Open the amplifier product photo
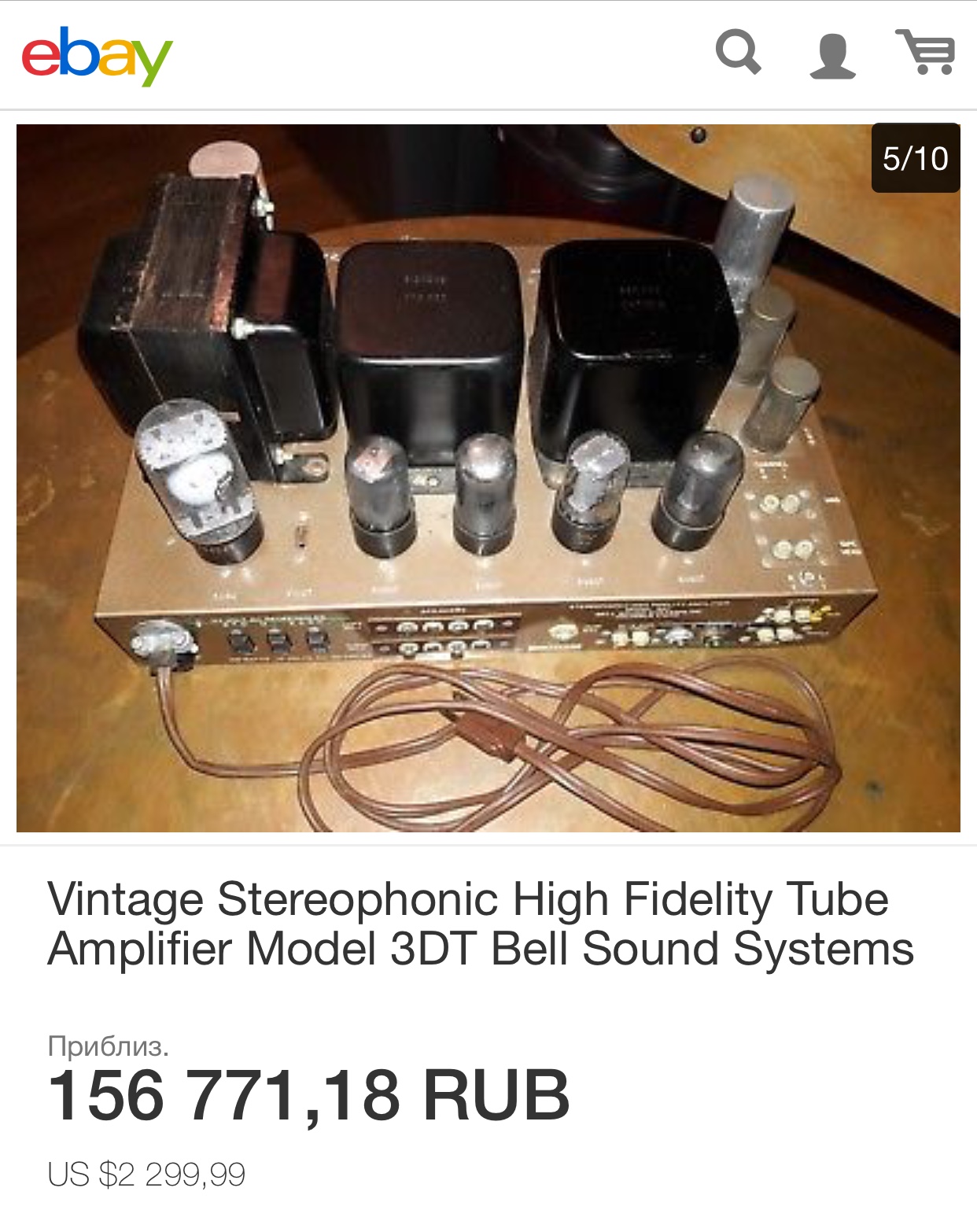This screenshot has width=977, height=1232. [x=488, y=478]
